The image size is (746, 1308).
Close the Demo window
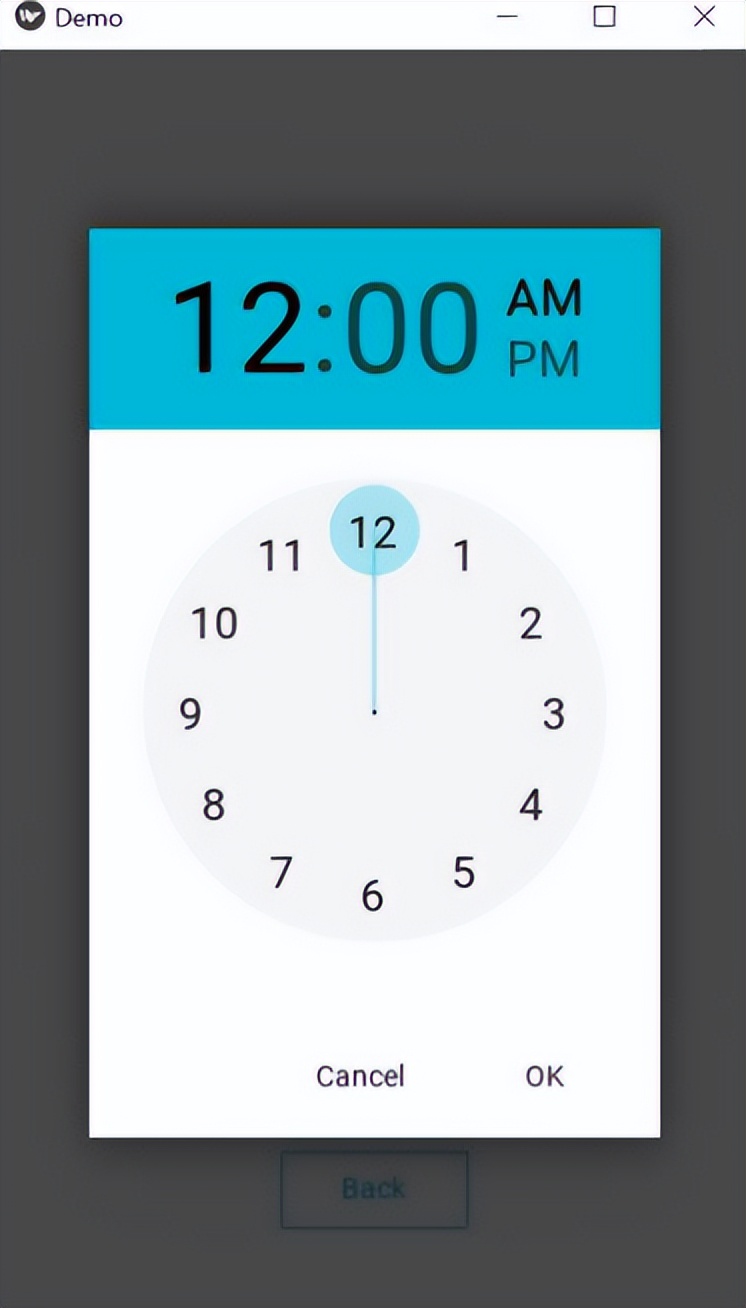point(704,17)
